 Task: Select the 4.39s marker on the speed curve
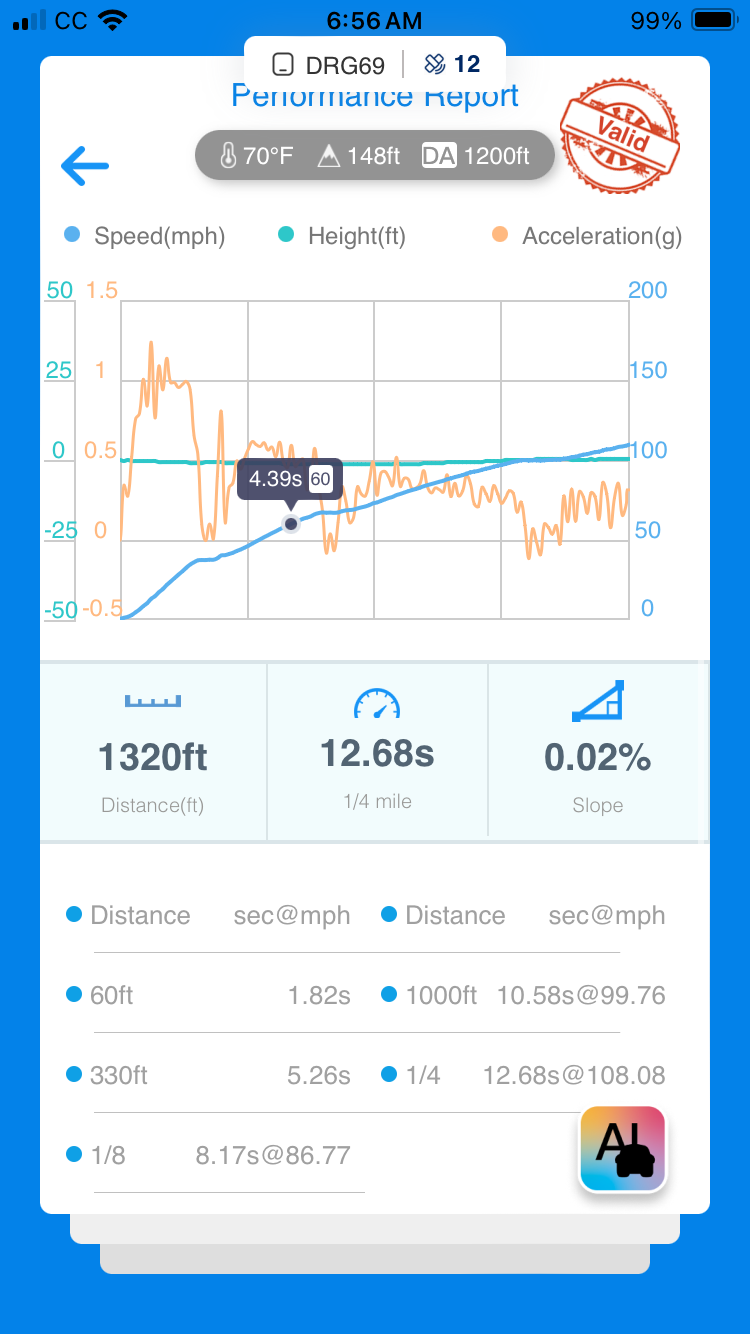[x=291, y=523]
